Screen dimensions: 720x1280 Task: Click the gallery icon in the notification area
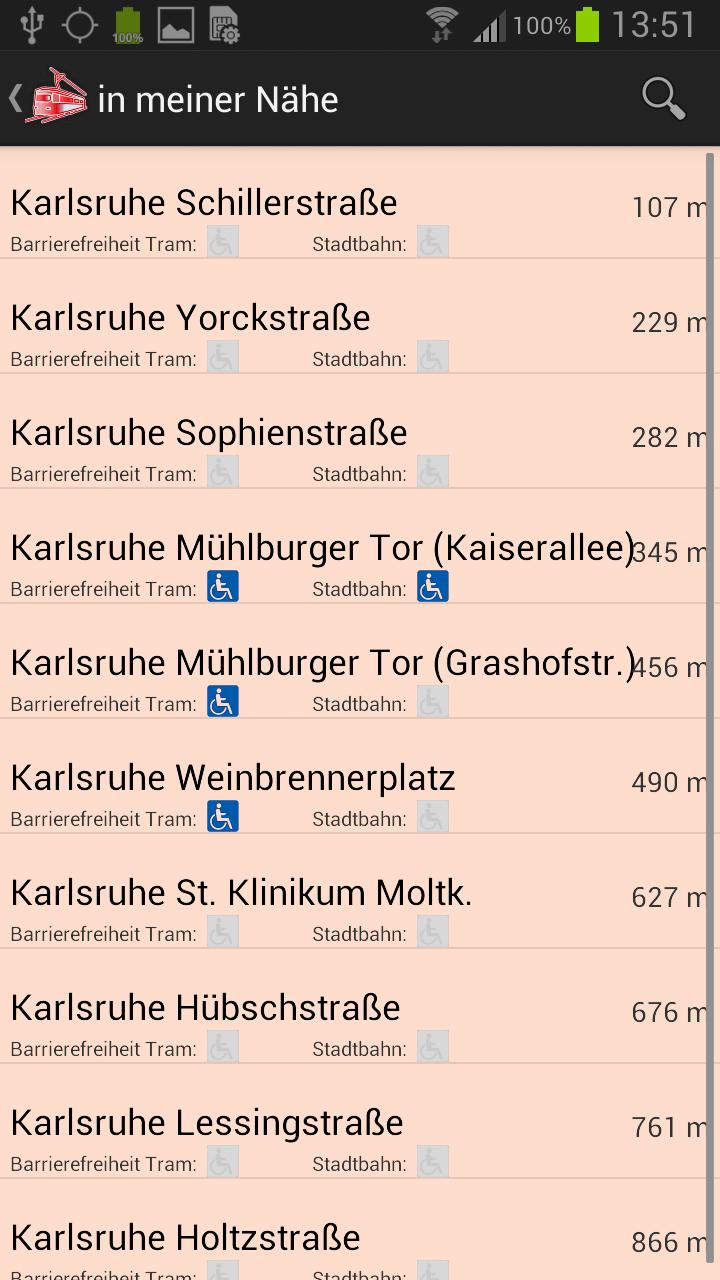pos(175,25)
